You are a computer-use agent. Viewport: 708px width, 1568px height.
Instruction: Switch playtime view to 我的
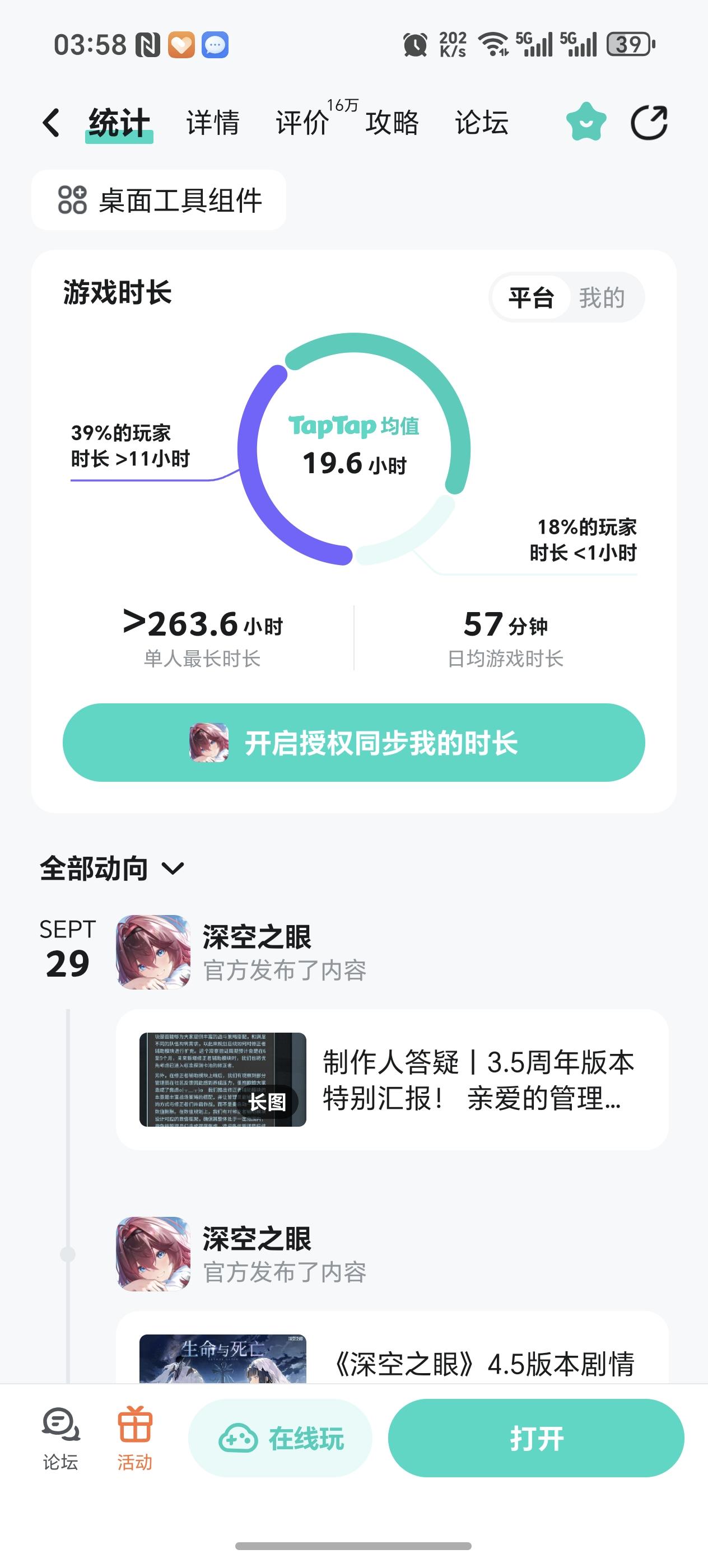(603, 298)
